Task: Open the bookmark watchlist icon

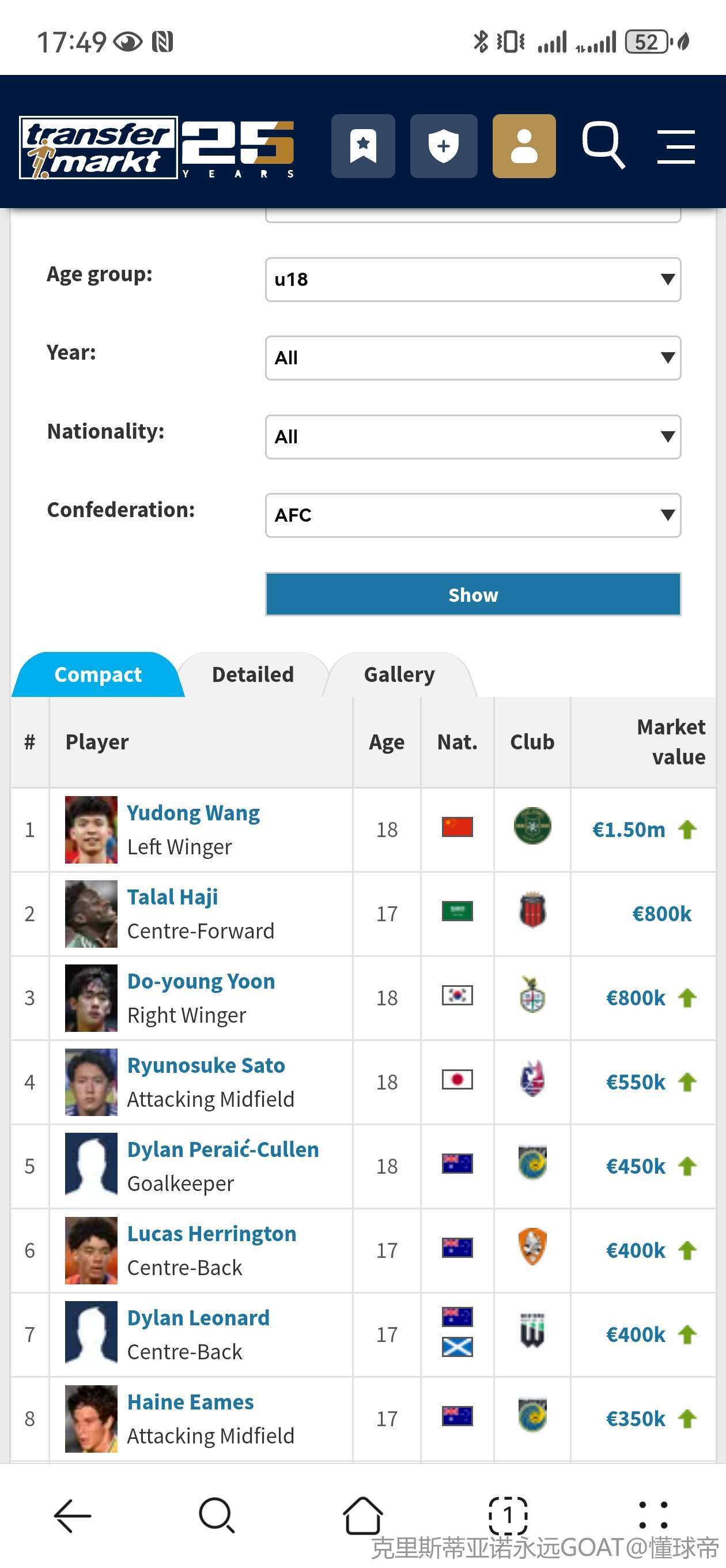Action: click(x=364, y=146)
